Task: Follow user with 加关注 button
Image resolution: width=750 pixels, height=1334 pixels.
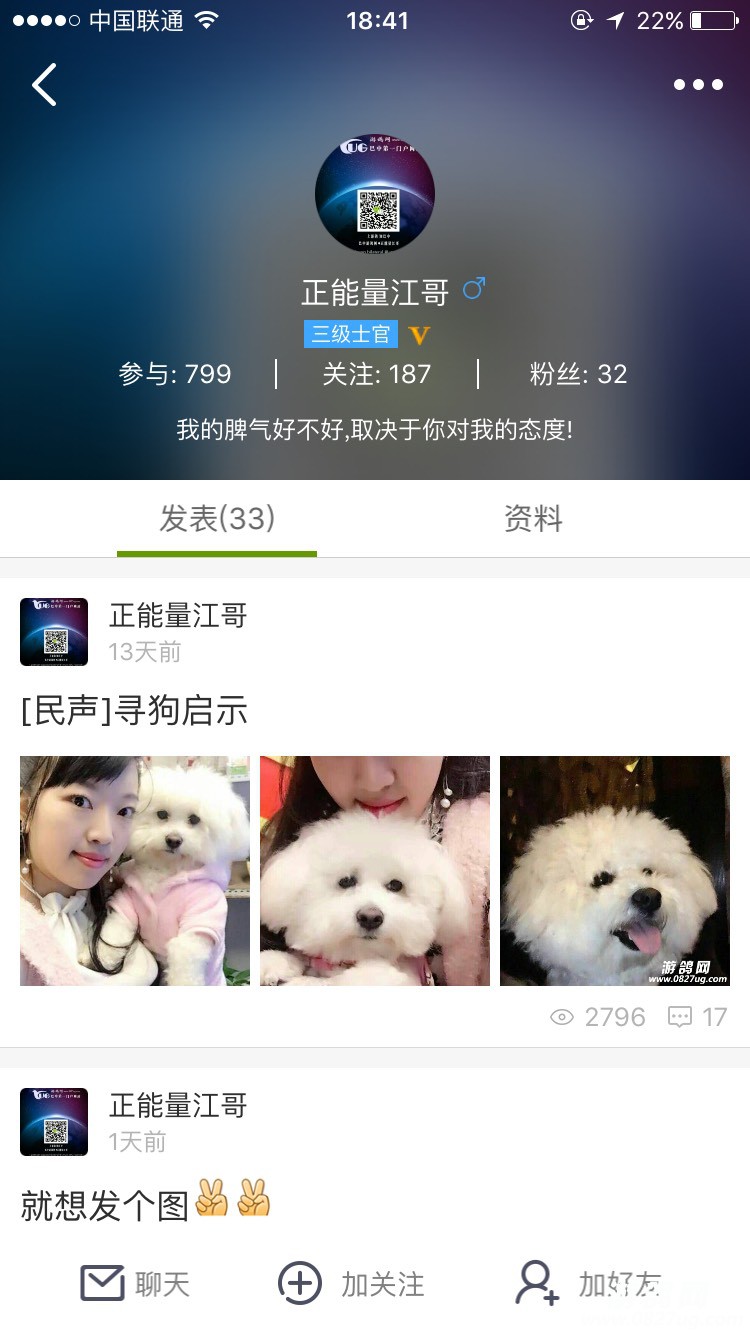Action: coord(351,1284)
